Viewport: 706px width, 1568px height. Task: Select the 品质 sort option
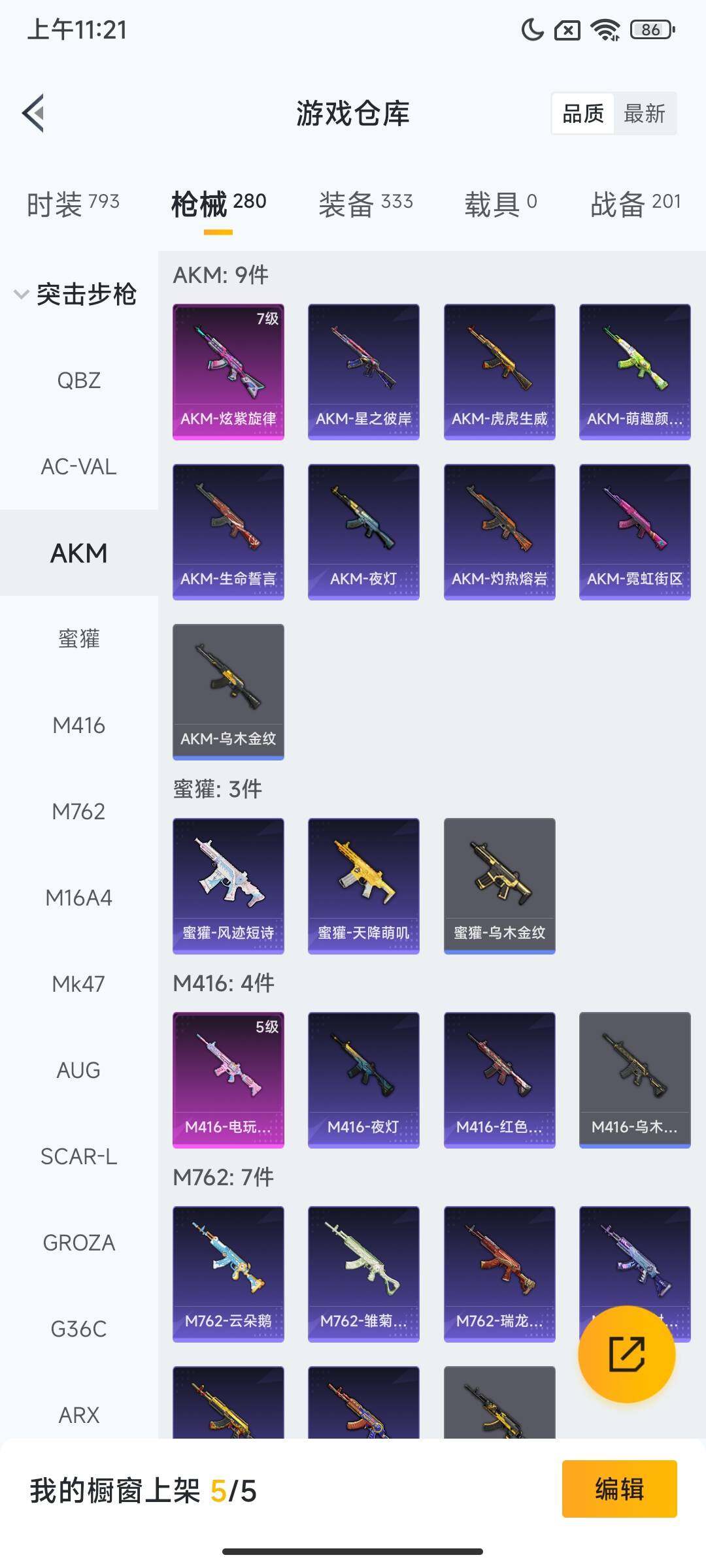pyautogui.click(x=583, y=114)
